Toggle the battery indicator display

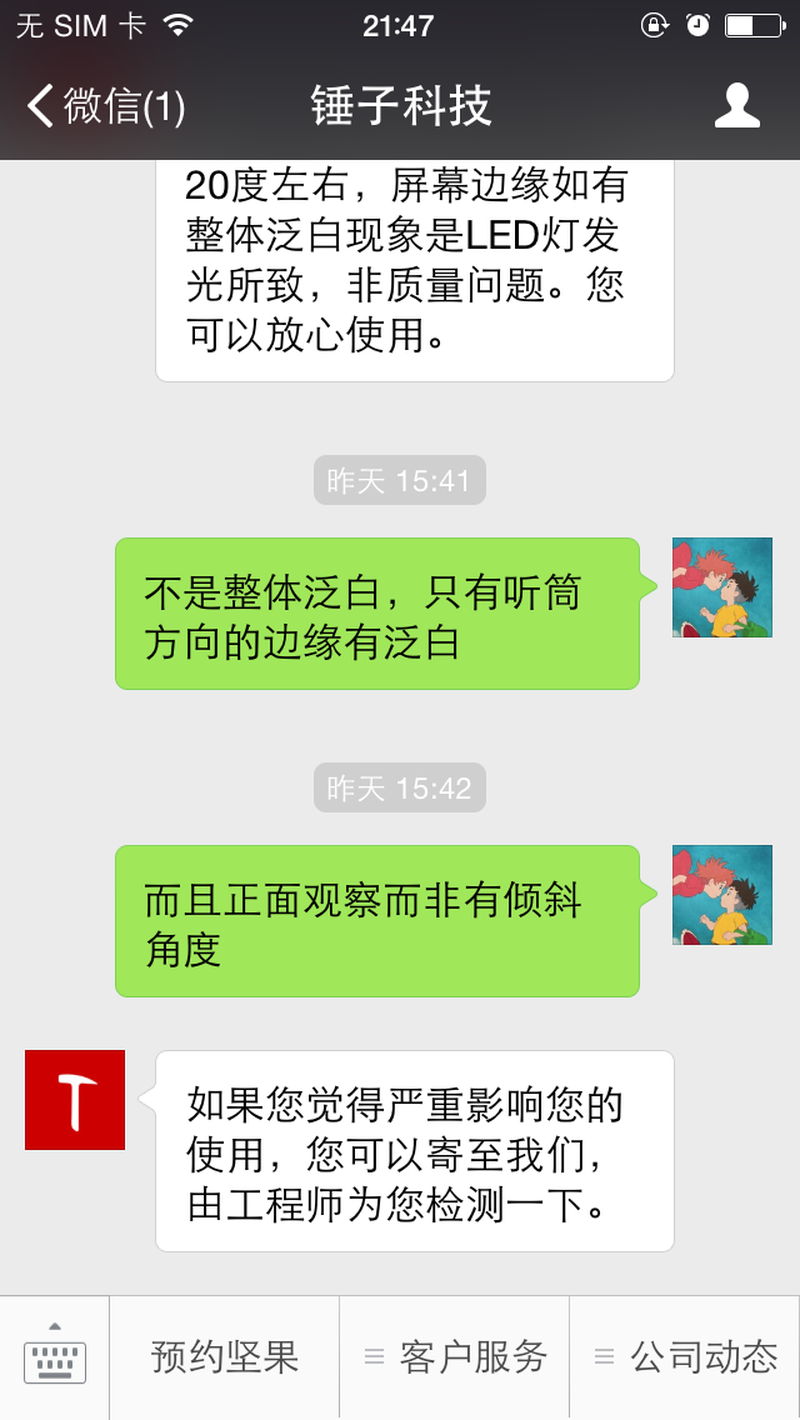click(755, 25)
